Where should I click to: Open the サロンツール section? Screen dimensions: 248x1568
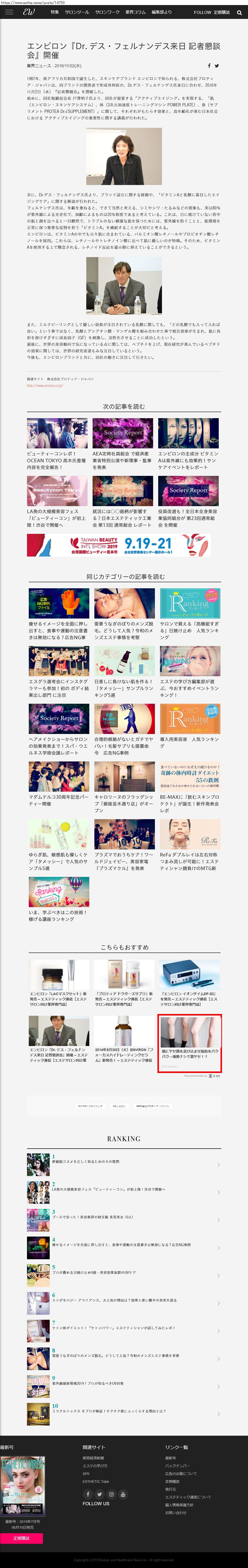click(x=77, y=12)
